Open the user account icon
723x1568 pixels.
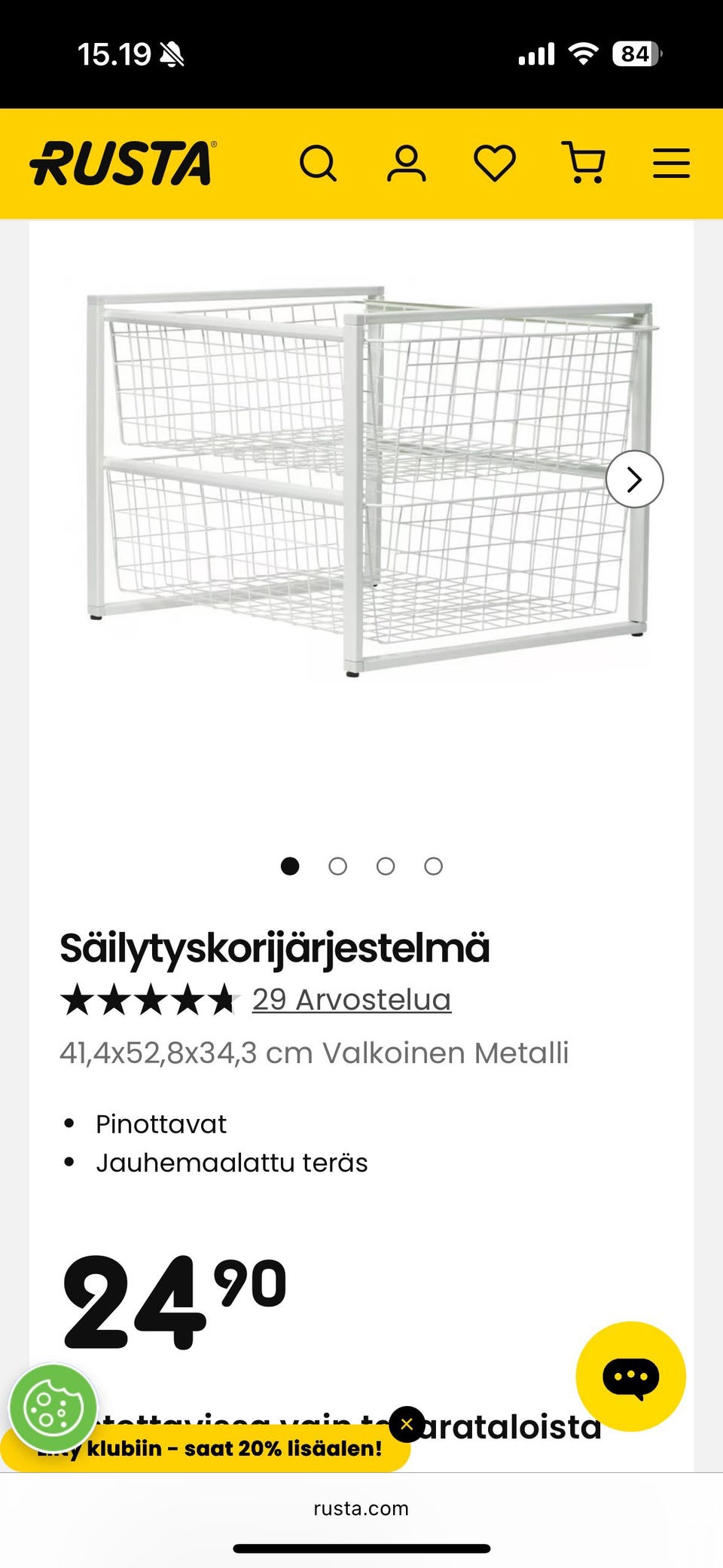tap(406, 164)
